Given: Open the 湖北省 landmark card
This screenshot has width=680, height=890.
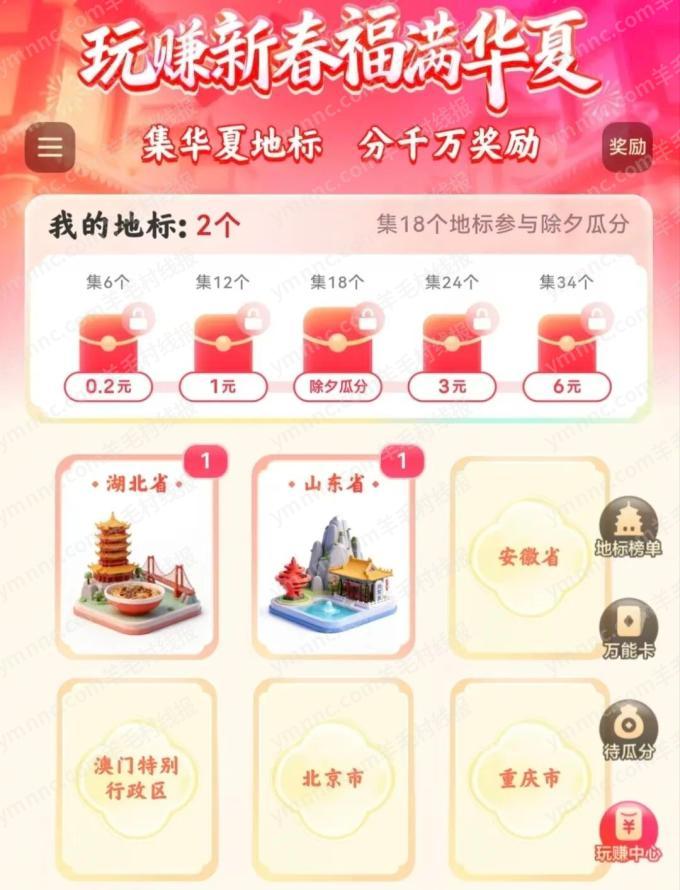Looking at the screenshot, I should [136, 556].
